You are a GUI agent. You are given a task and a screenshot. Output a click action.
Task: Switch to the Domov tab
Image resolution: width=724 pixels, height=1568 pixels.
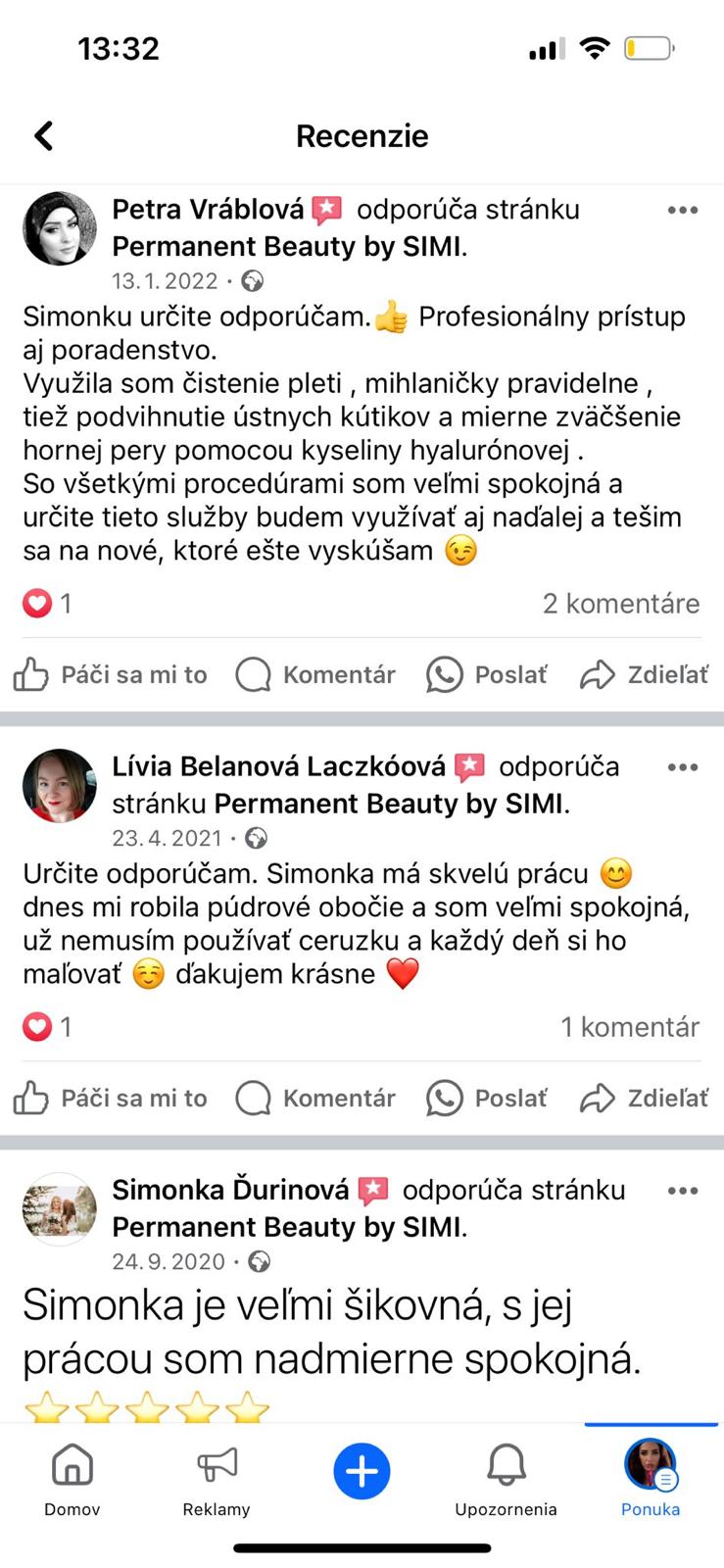pos(72,1478)
